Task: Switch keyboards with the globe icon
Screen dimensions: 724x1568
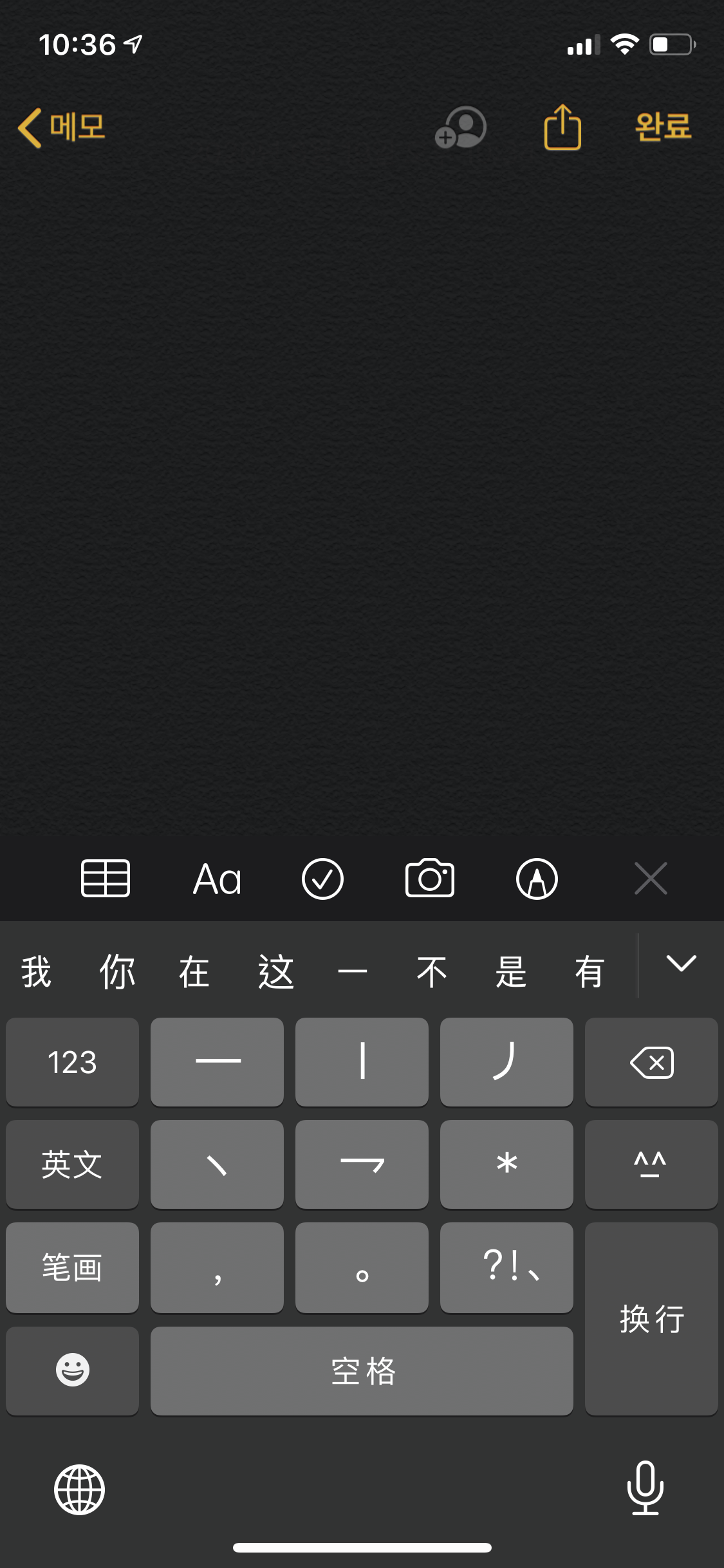Action: (x=79, y=1489)
